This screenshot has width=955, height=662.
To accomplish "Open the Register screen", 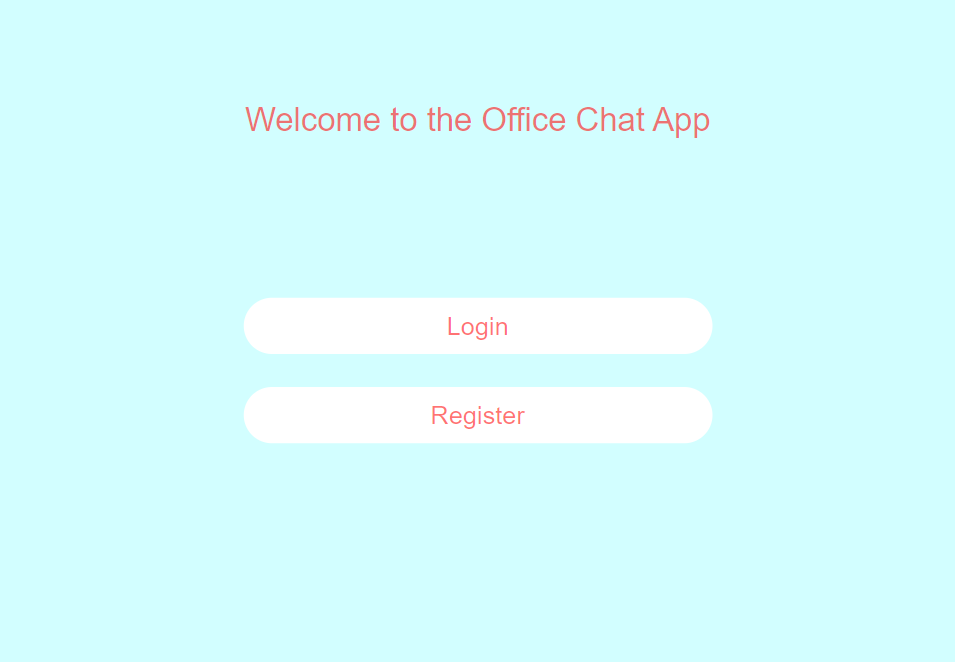I will 477,415.
